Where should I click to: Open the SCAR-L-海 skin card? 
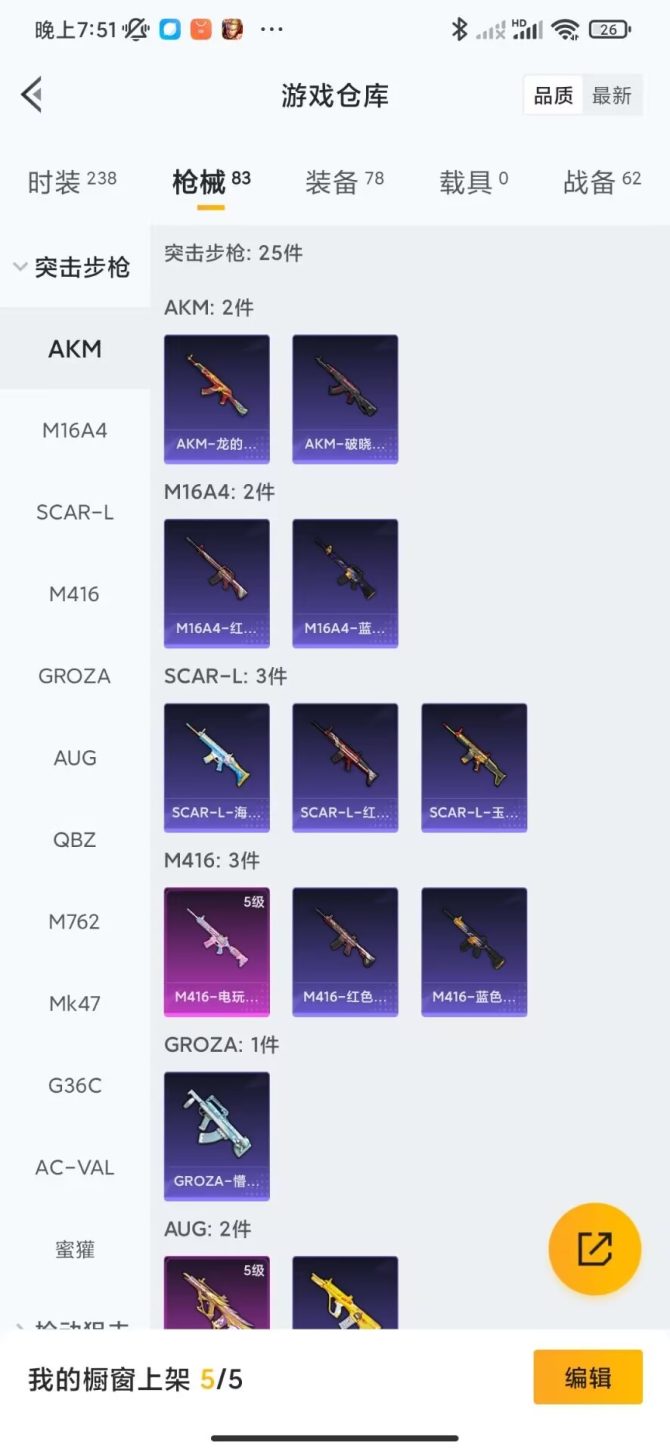coord(217,767)
